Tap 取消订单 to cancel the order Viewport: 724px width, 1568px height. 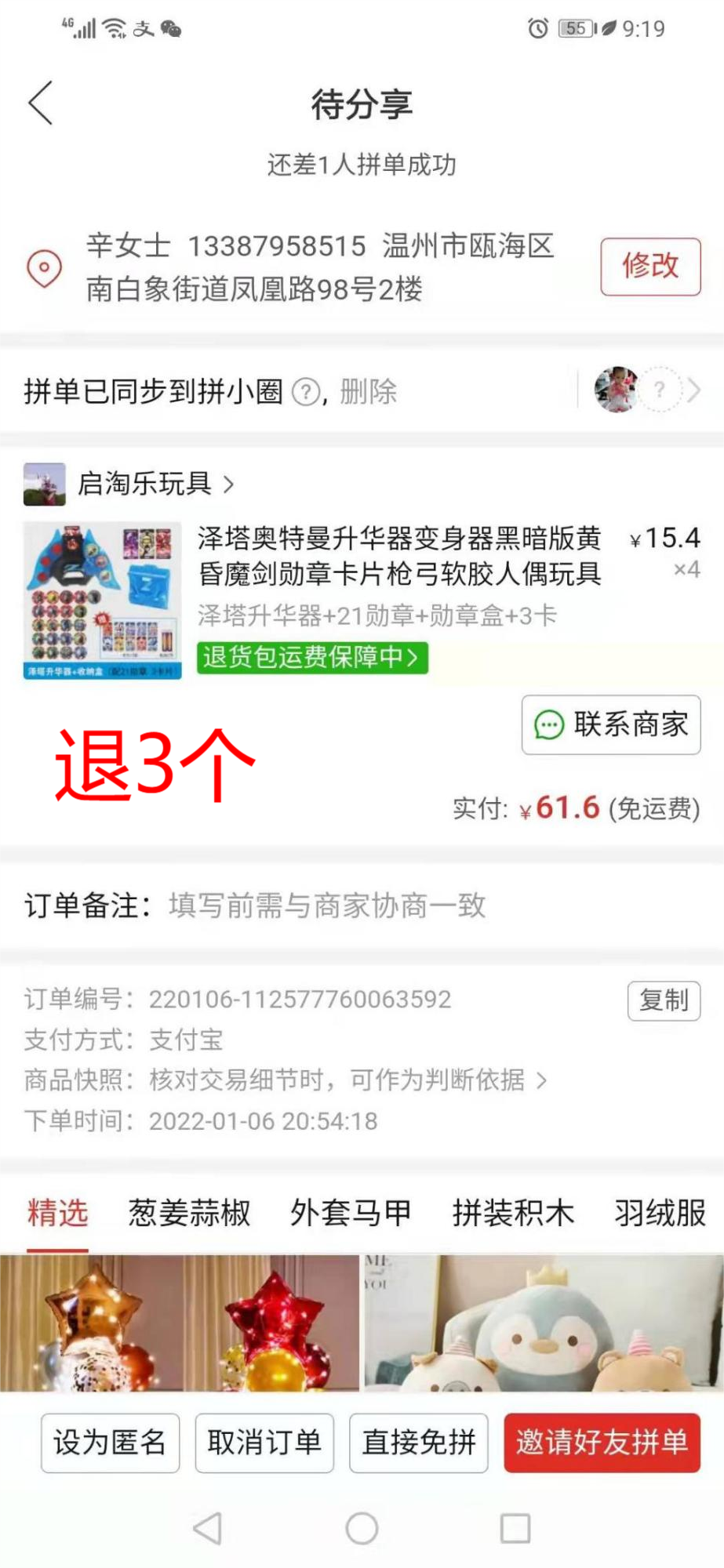click(264, 1443)
